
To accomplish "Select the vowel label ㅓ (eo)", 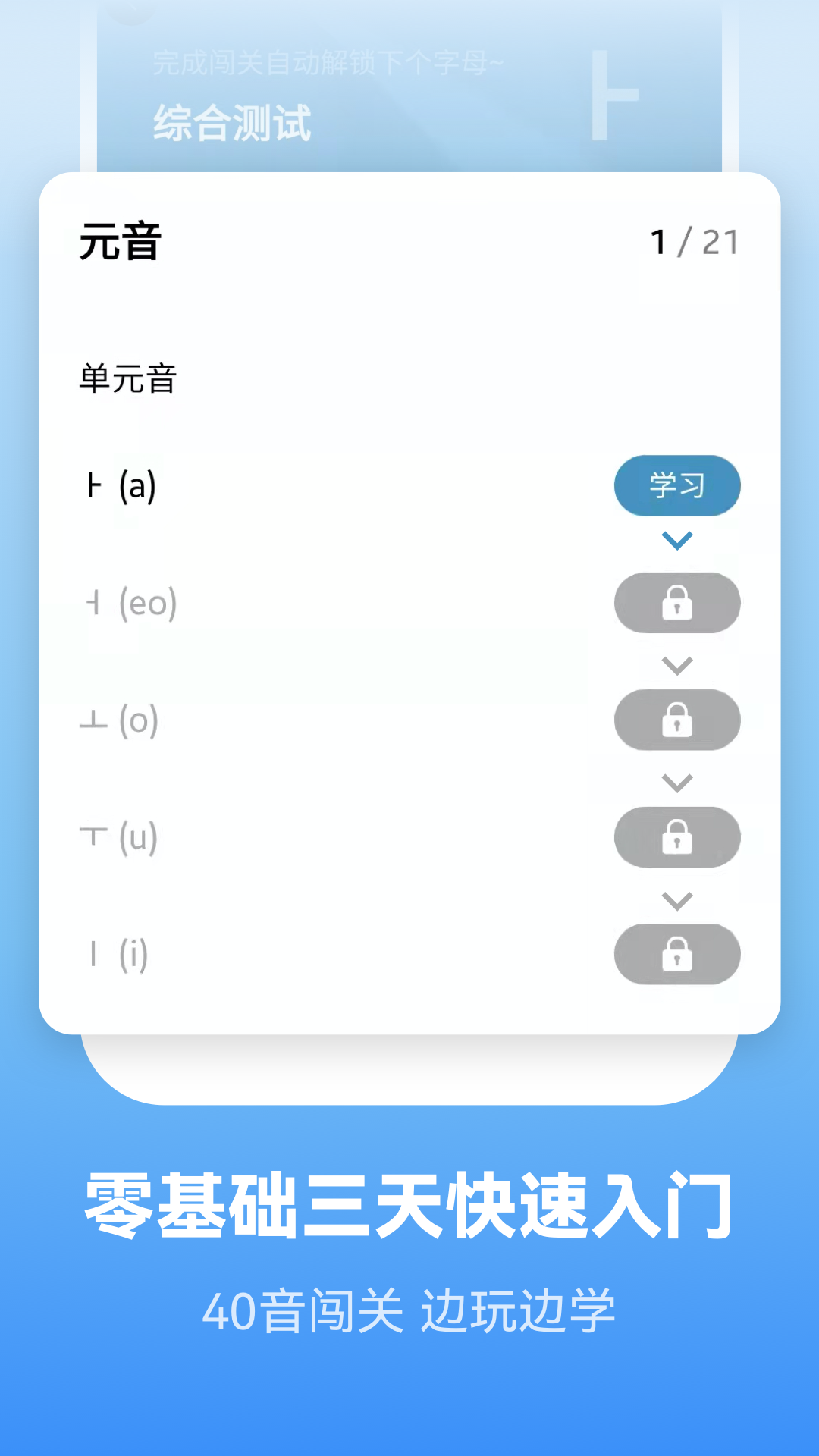I will tap(129, 603).
